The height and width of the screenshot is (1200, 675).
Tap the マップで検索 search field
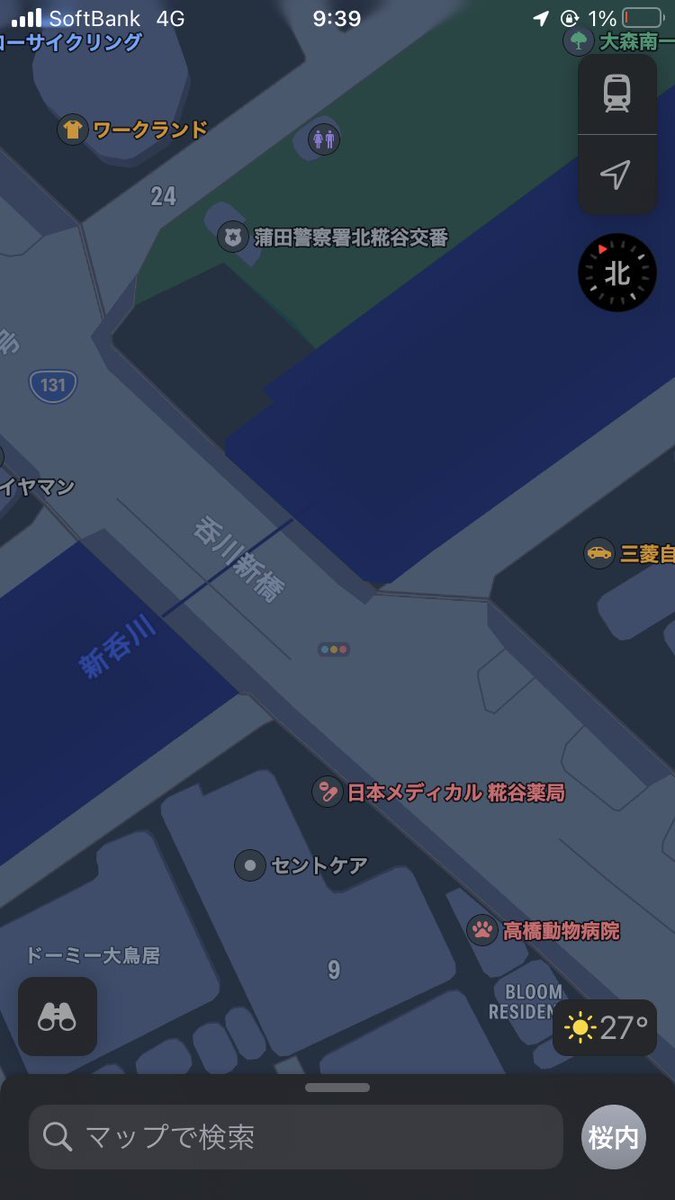coord(296,1137)
